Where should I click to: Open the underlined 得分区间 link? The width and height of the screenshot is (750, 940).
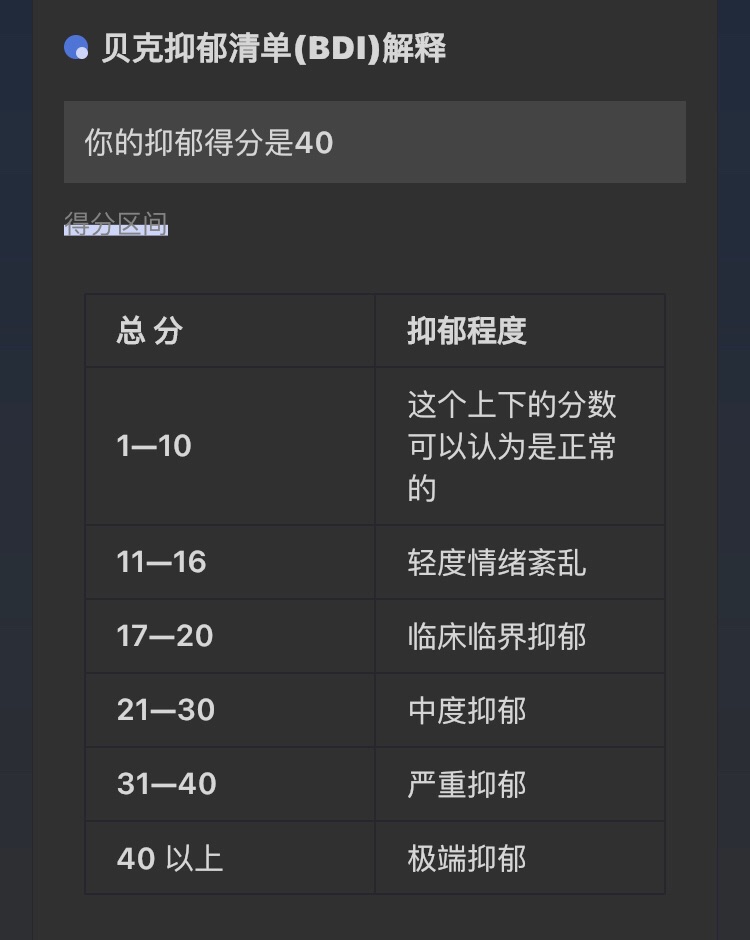point(116,223)
